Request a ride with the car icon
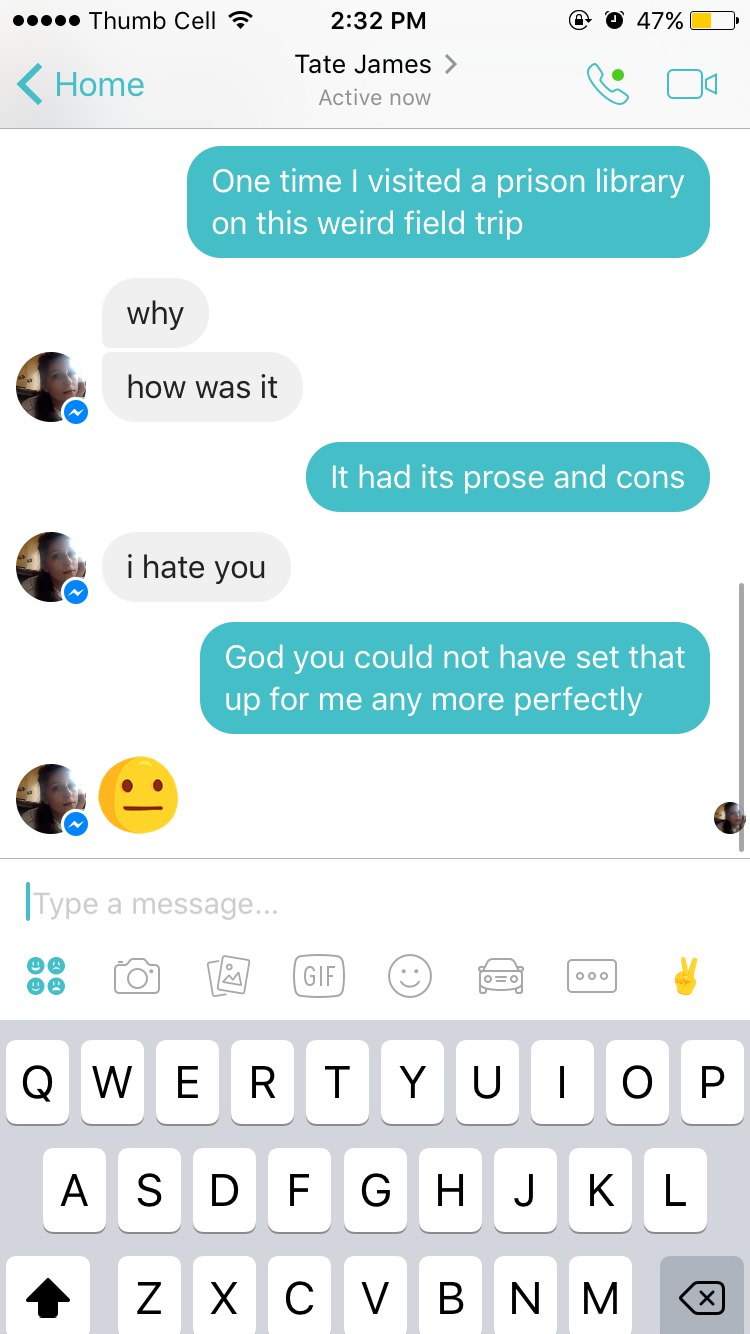This screenshot has height=1334, width=750. pyautogui.click(x=501, y=975)
